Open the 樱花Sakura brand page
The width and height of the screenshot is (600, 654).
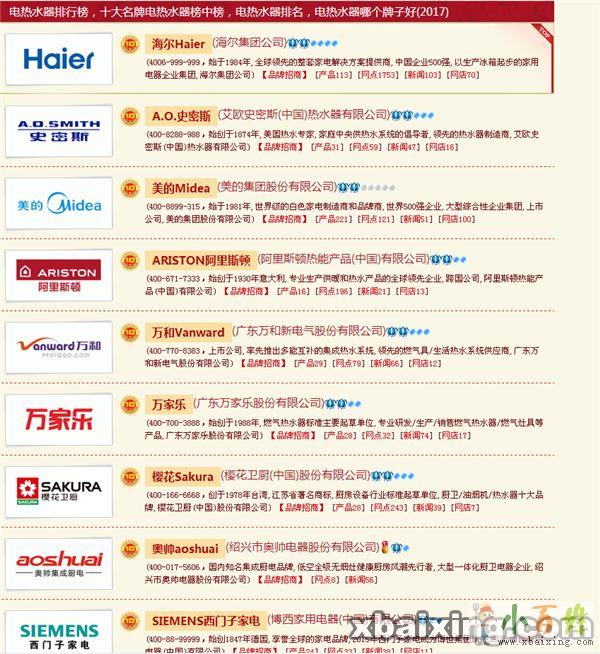click(x=182, y=477)
